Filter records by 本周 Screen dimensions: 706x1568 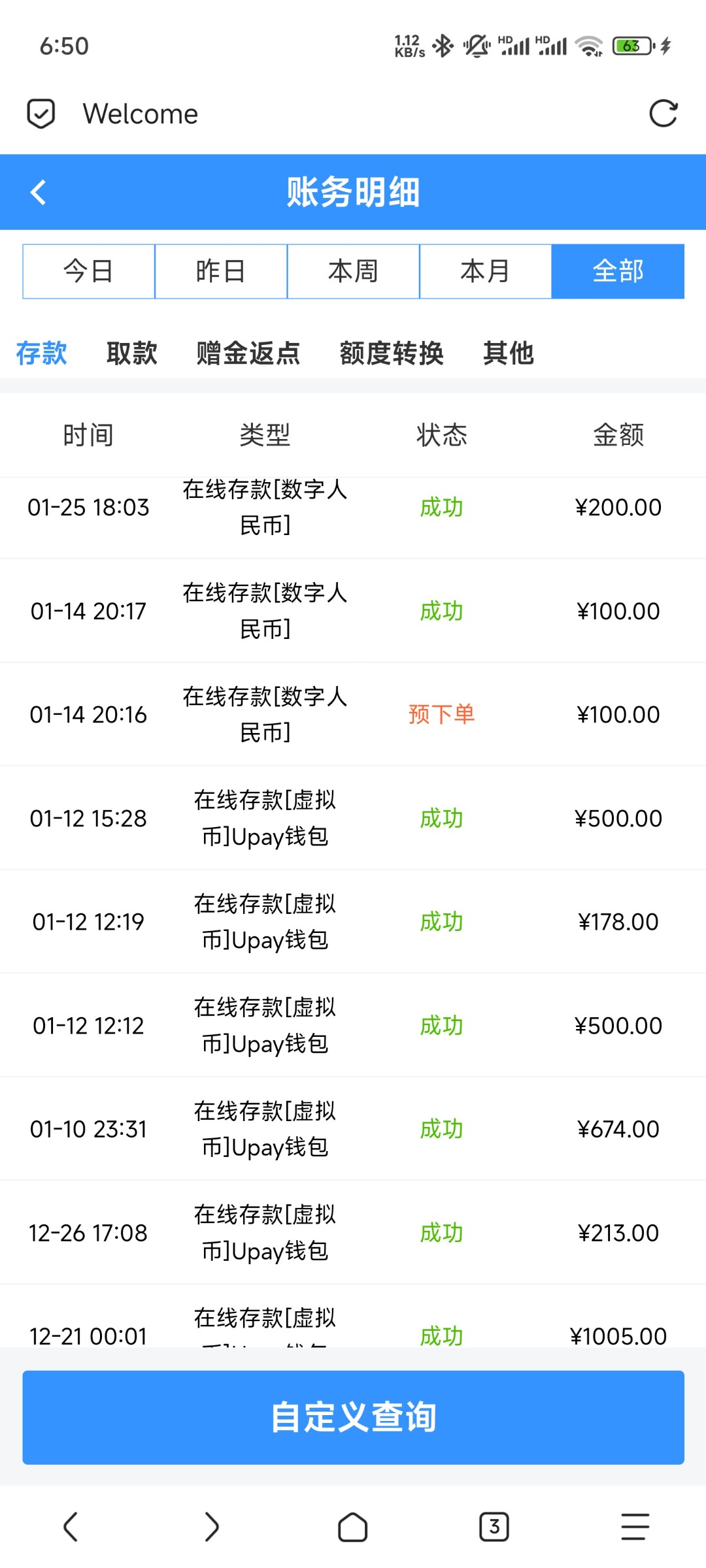[x=353, y=271]
